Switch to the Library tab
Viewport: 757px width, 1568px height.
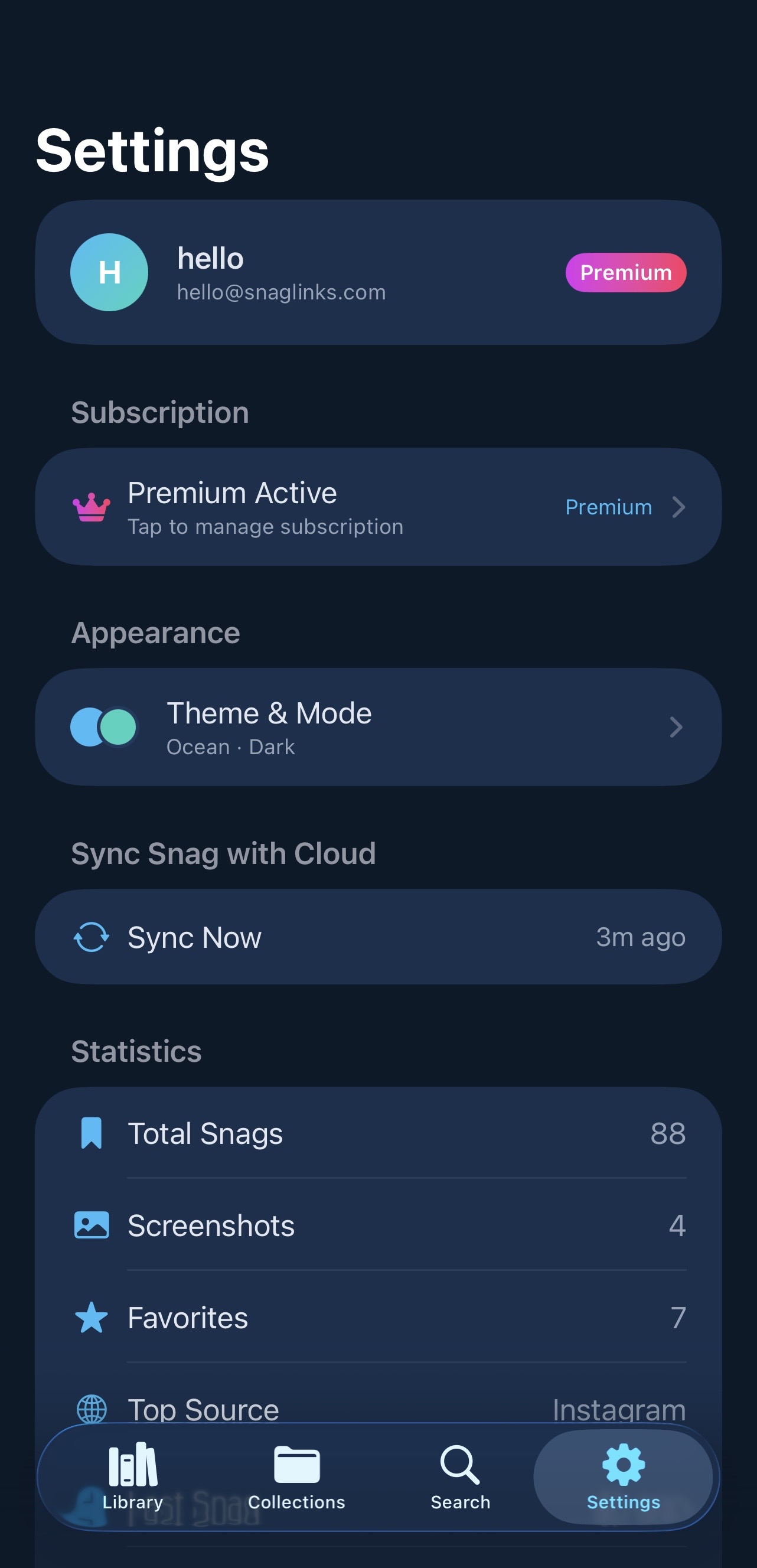133,1475
